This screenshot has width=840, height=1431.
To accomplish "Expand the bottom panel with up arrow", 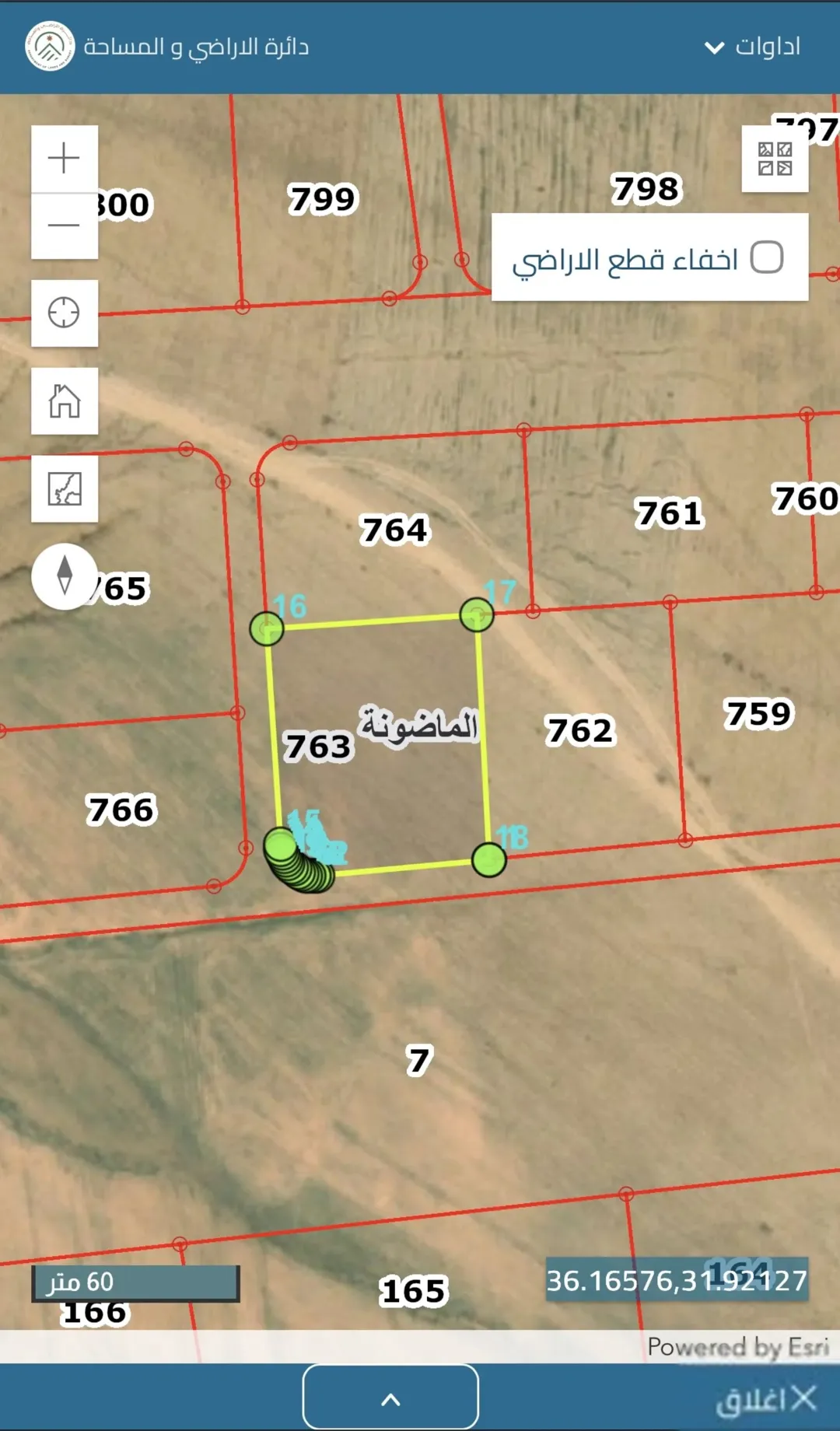I will pyautogui.click(x=390, y=1397).
